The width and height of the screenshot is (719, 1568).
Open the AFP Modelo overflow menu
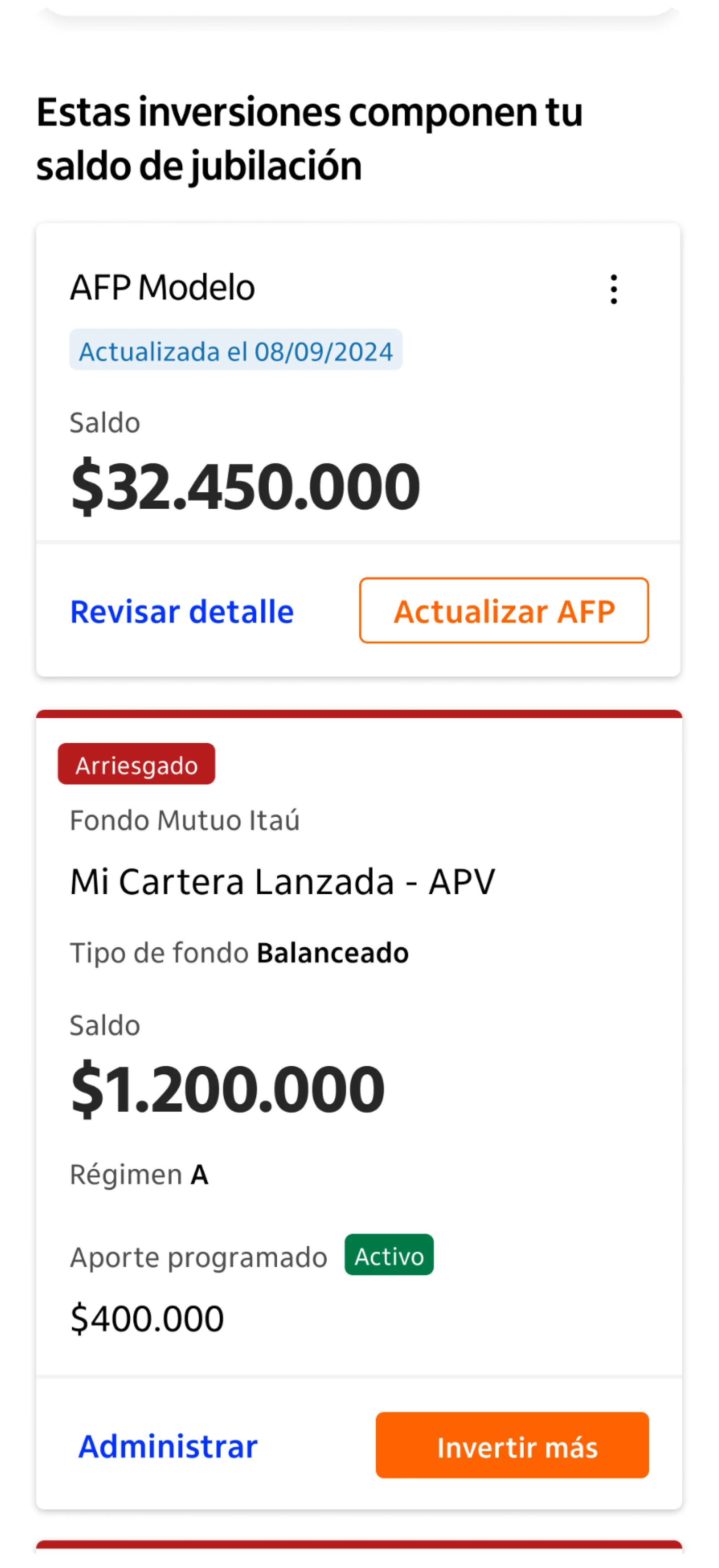pyautogui.click(x=614, y=289)
